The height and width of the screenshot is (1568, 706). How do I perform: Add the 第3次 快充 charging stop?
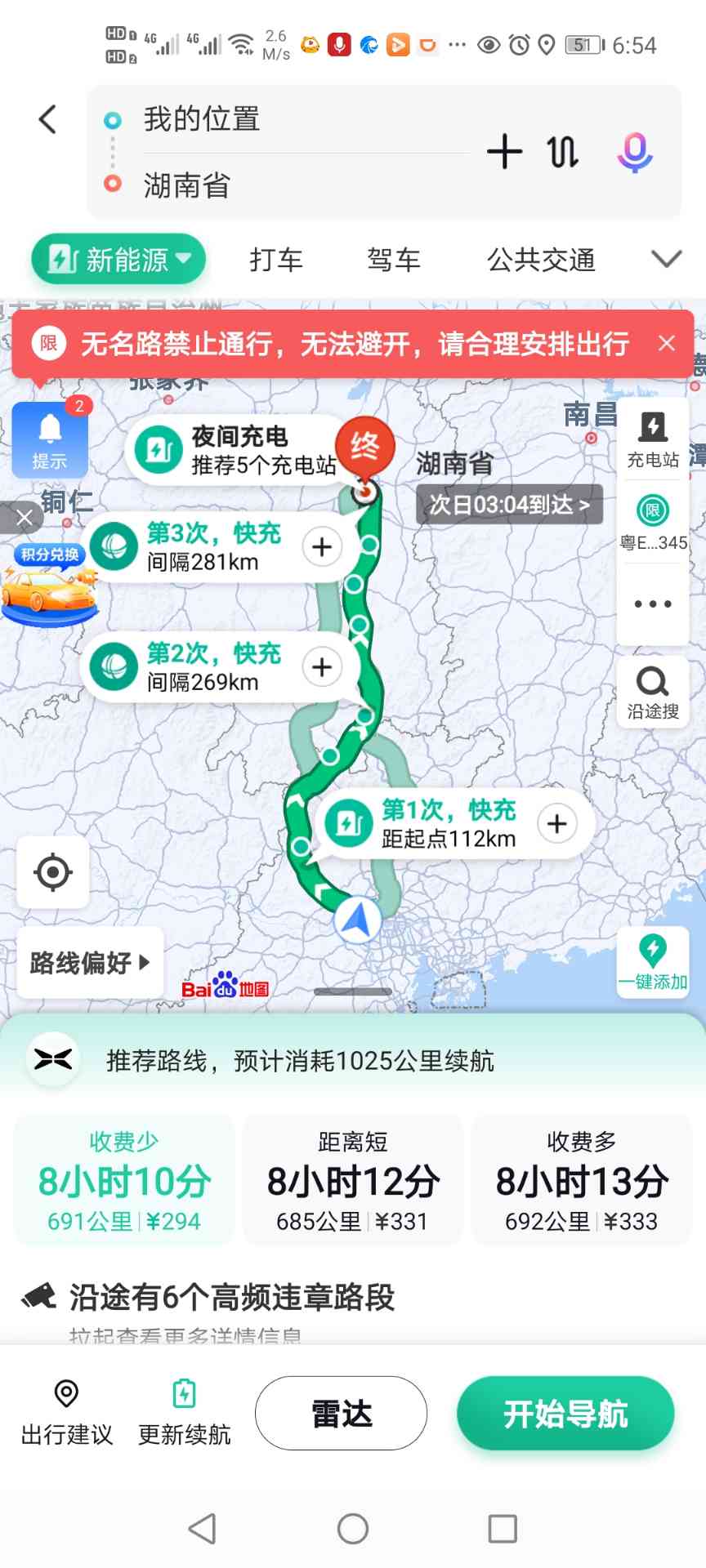pos(322,546)
